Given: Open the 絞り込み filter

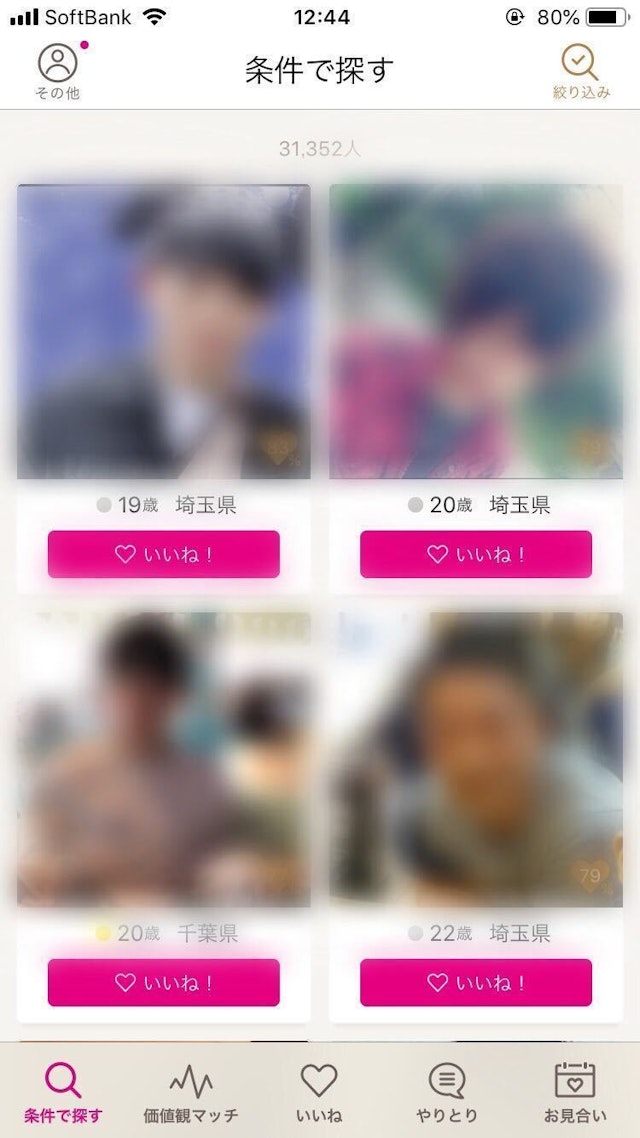Looking at the screenshot, I should [x=581, y=70].
